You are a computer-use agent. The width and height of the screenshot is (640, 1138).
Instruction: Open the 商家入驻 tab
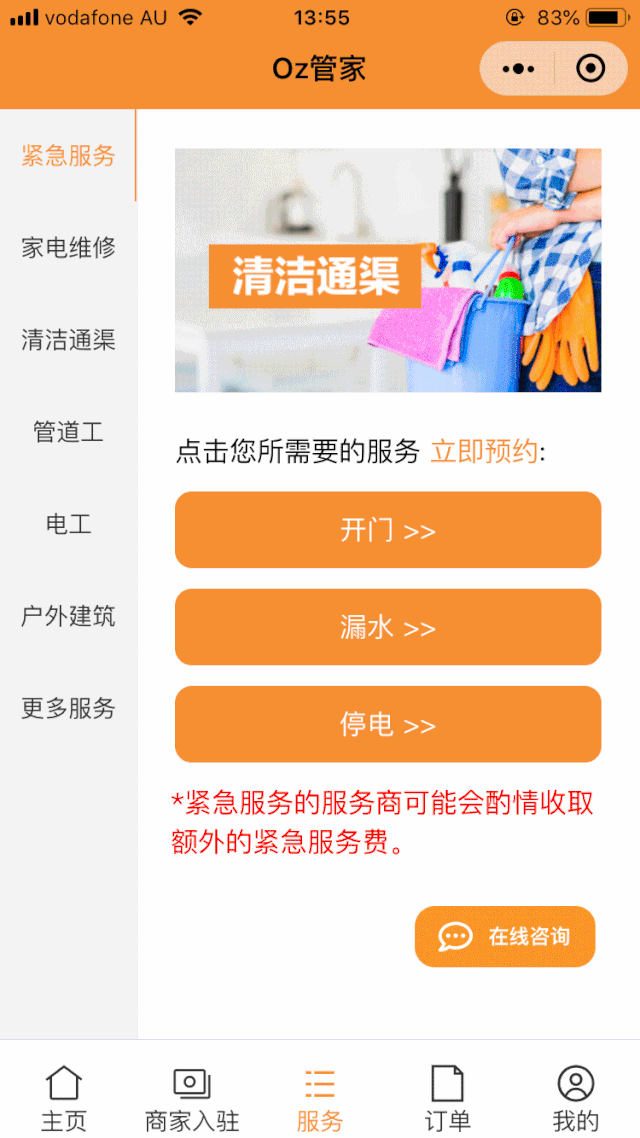[x=192, y=1097]
